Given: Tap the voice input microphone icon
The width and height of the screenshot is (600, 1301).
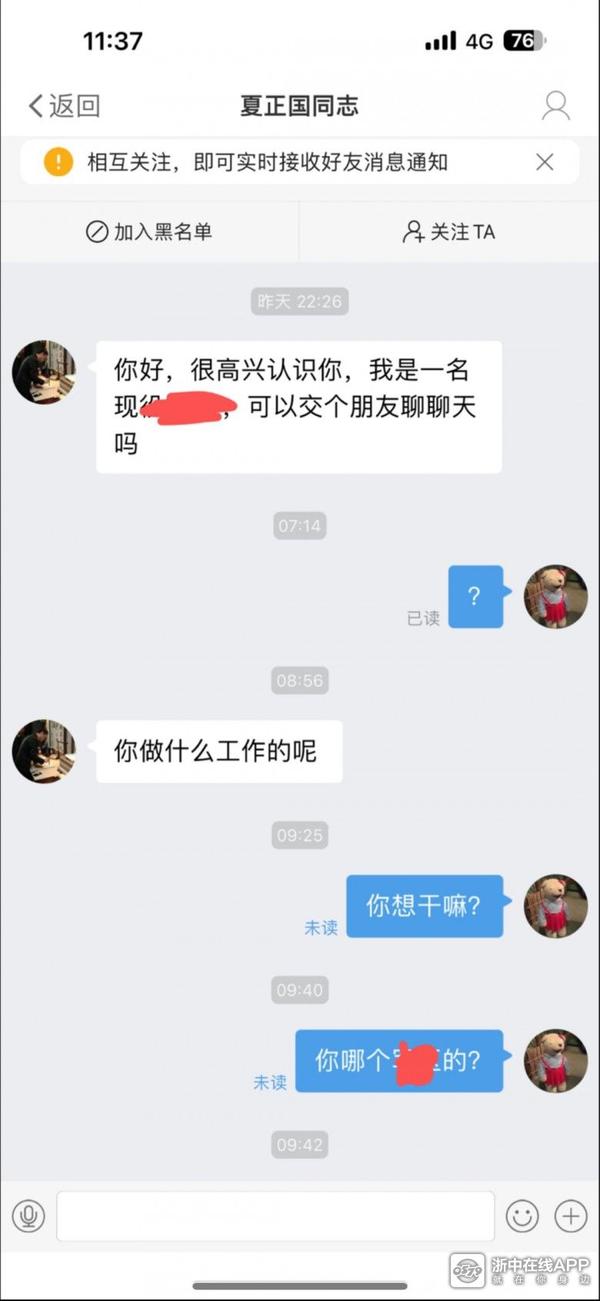Looking at the screenshot, I should pos(28,1216).
